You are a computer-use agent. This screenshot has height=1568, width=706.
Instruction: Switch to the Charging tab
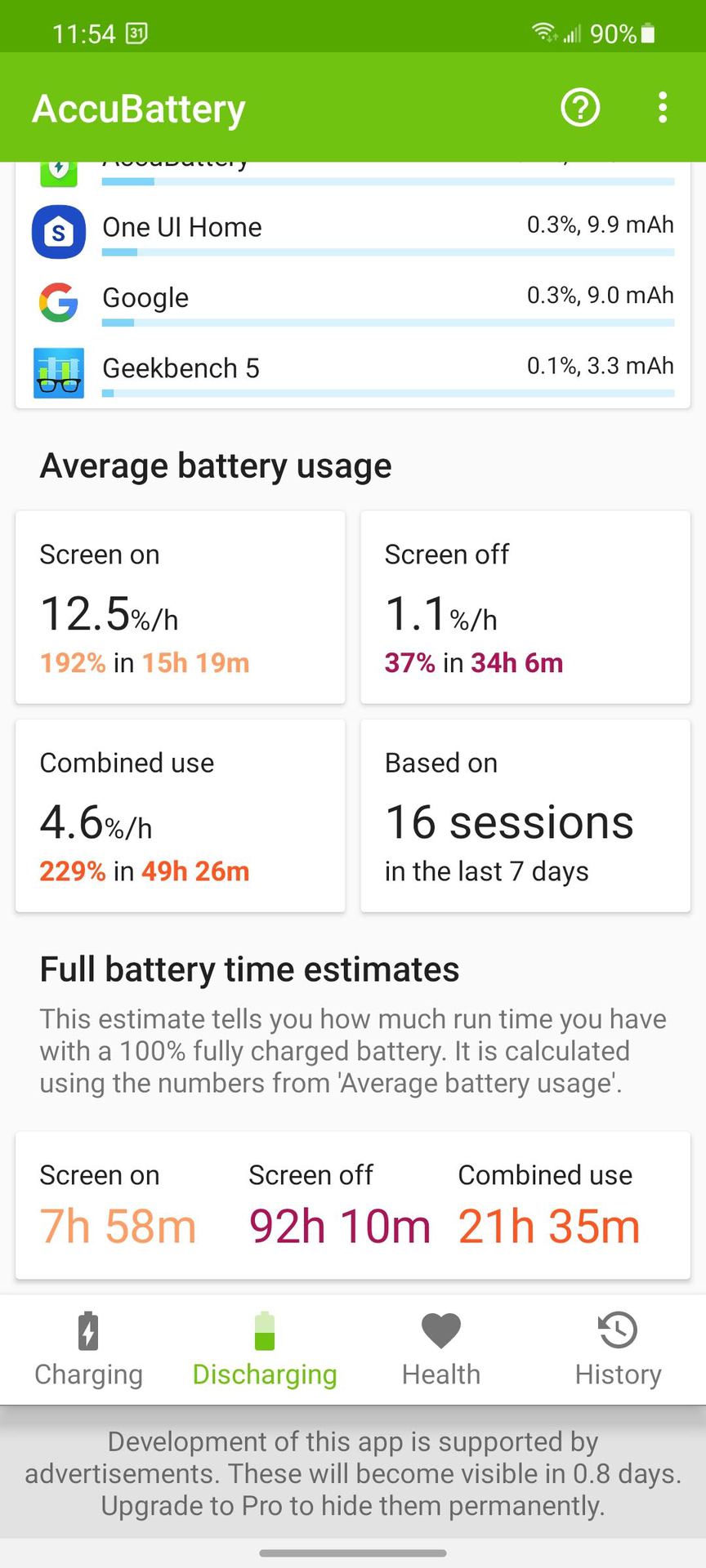click(88, 1349)
